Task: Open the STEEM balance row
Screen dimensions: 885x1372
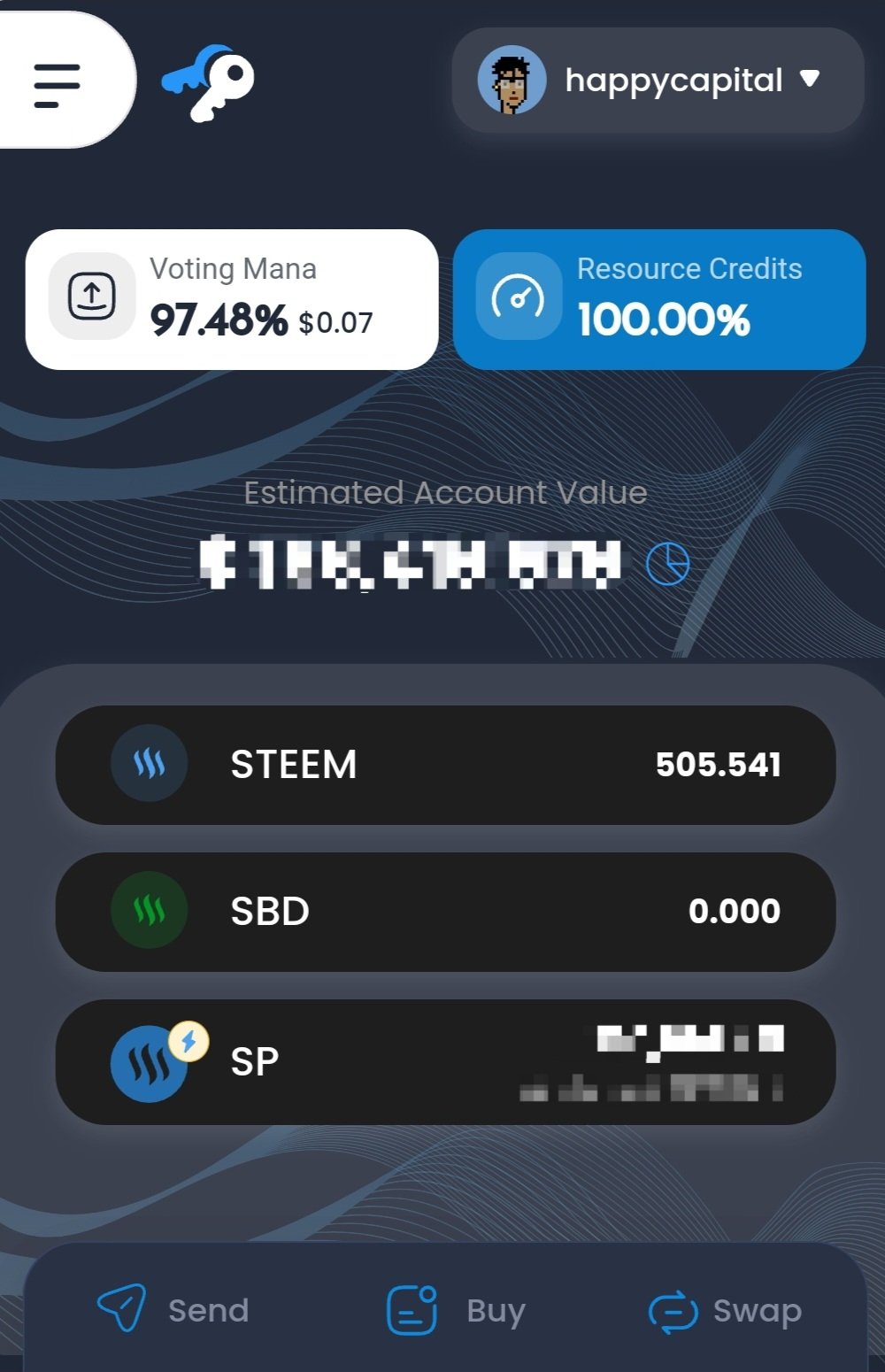Action: pyautogui.click(x=445, y=765)
